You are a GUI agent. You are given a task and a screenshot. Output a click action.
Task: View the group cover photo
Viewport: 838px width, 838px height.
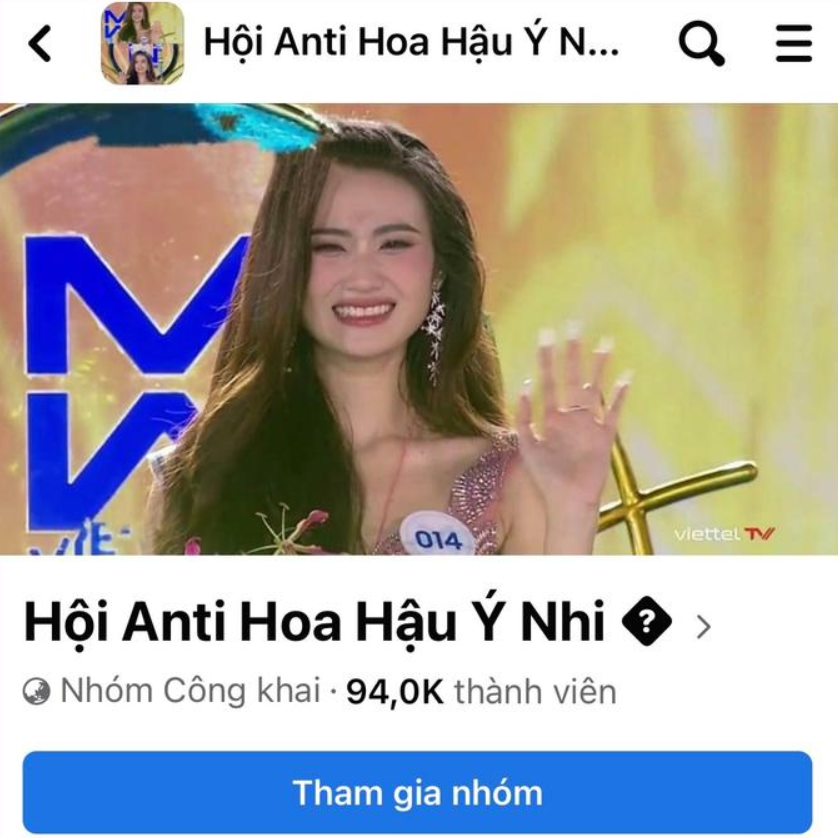pyautogui.click(x=419, y=328)
